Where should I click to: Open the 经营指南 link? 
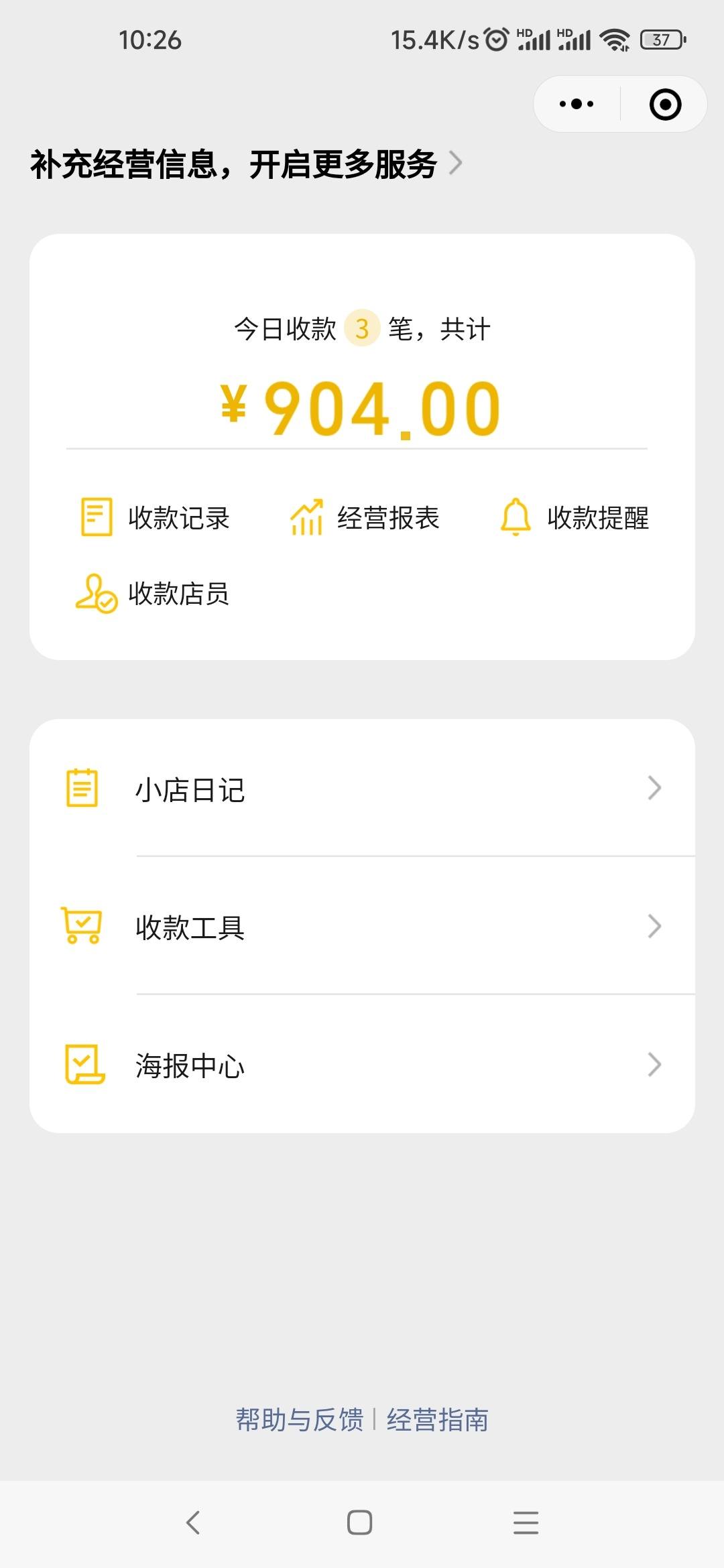[437, 1419]
